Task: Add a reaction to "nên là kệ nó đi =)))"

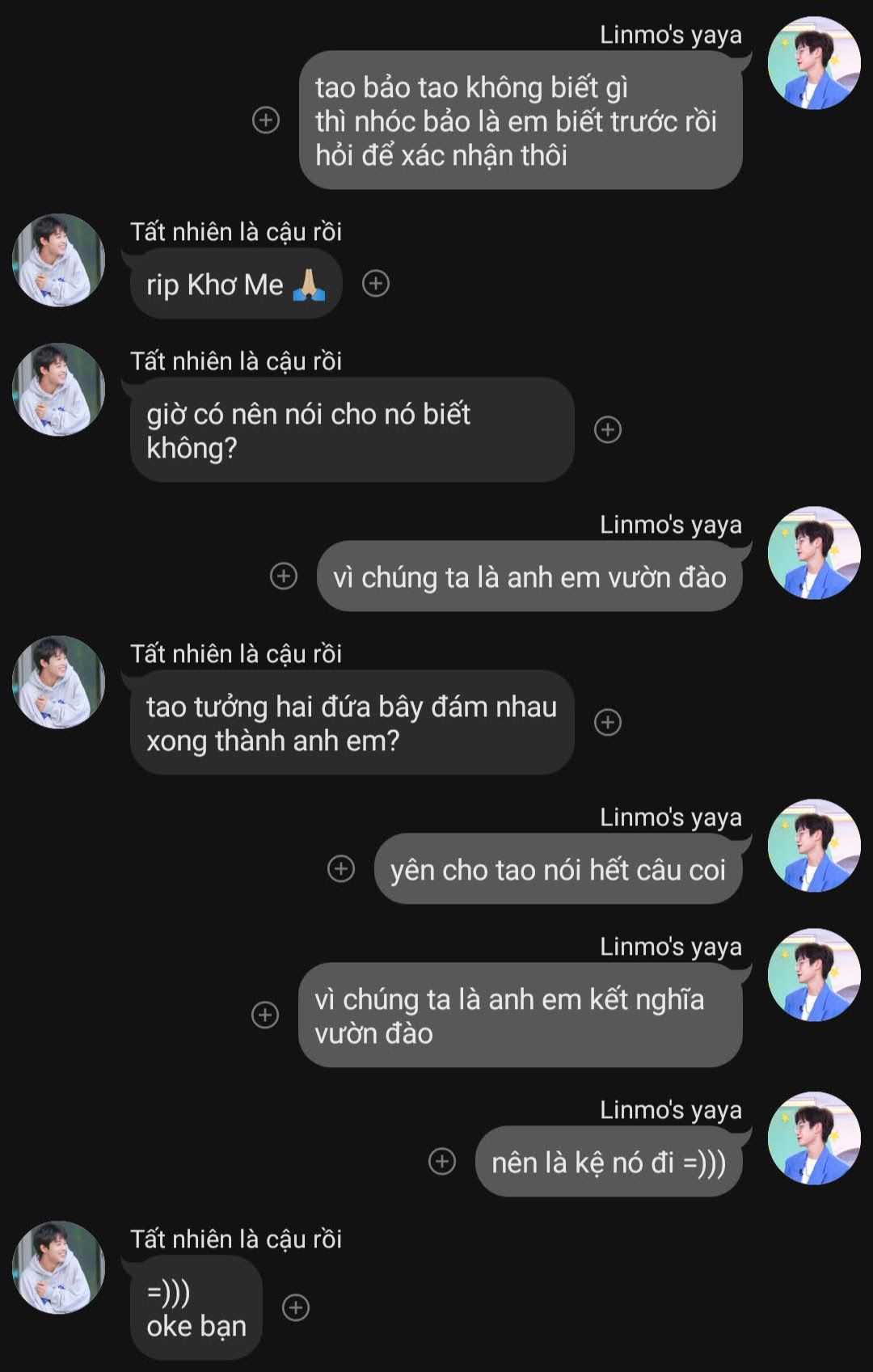Action: click(442, 1162)
